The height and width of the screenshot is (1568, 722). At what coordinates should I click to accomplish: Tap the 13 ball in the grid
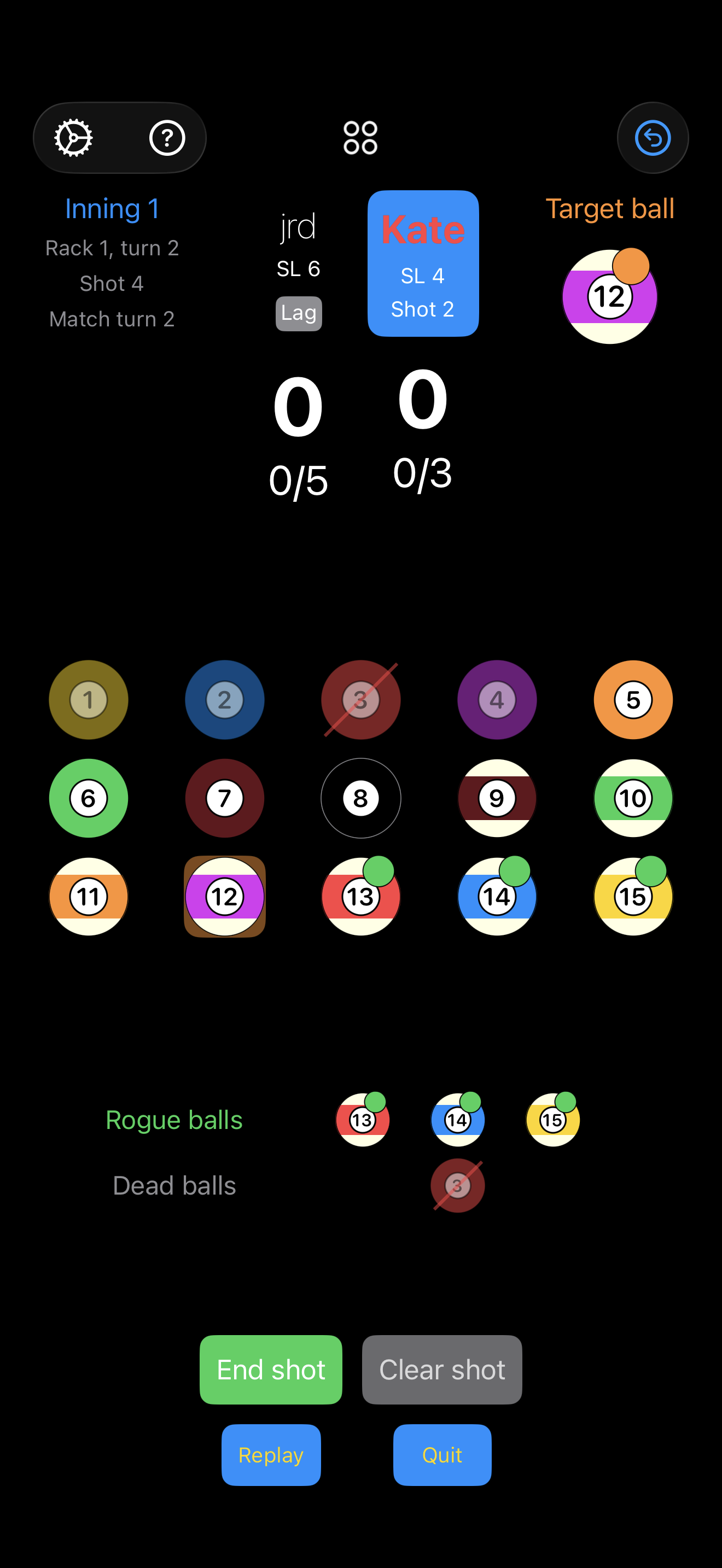pyautogui.click(x=361, y=897)
